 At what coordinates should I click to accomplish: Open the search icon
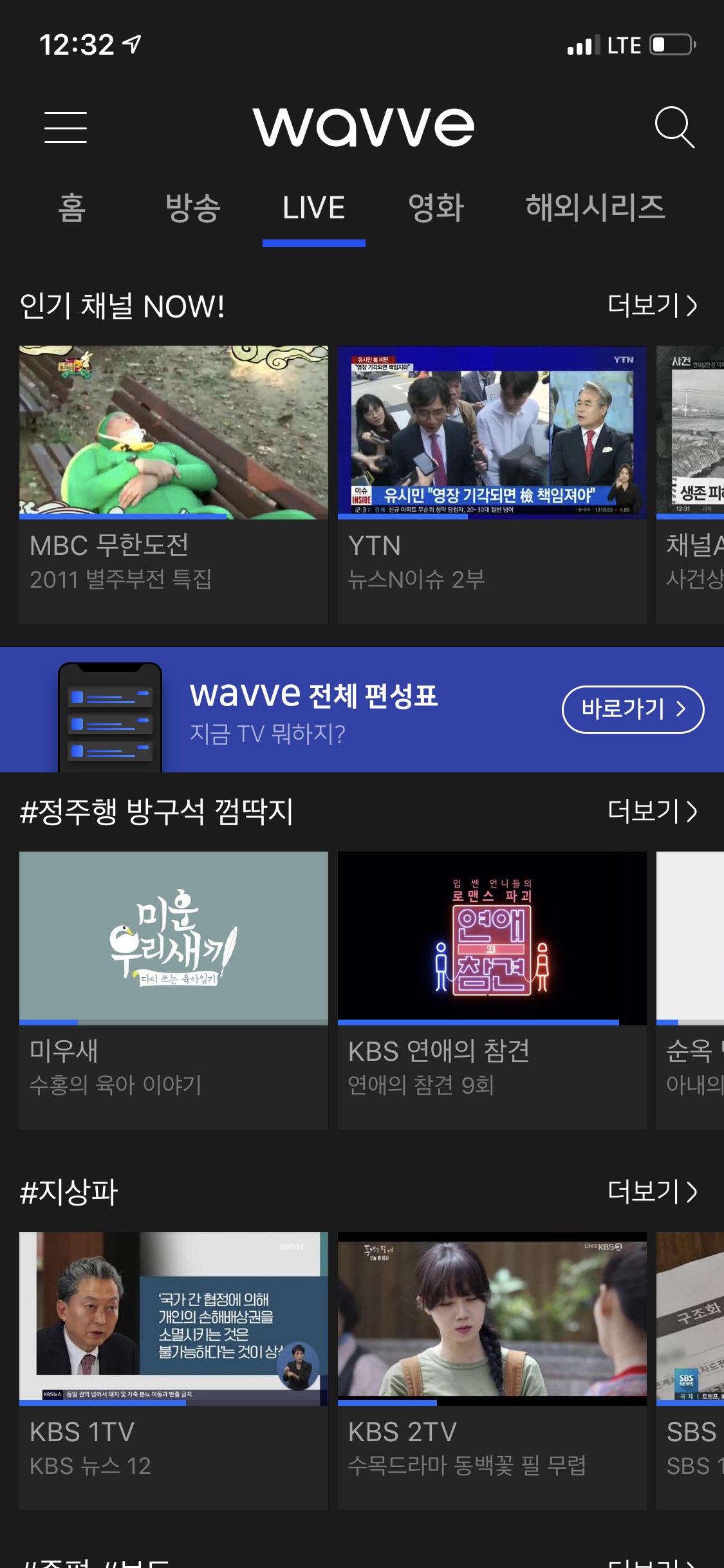point(674,127)
